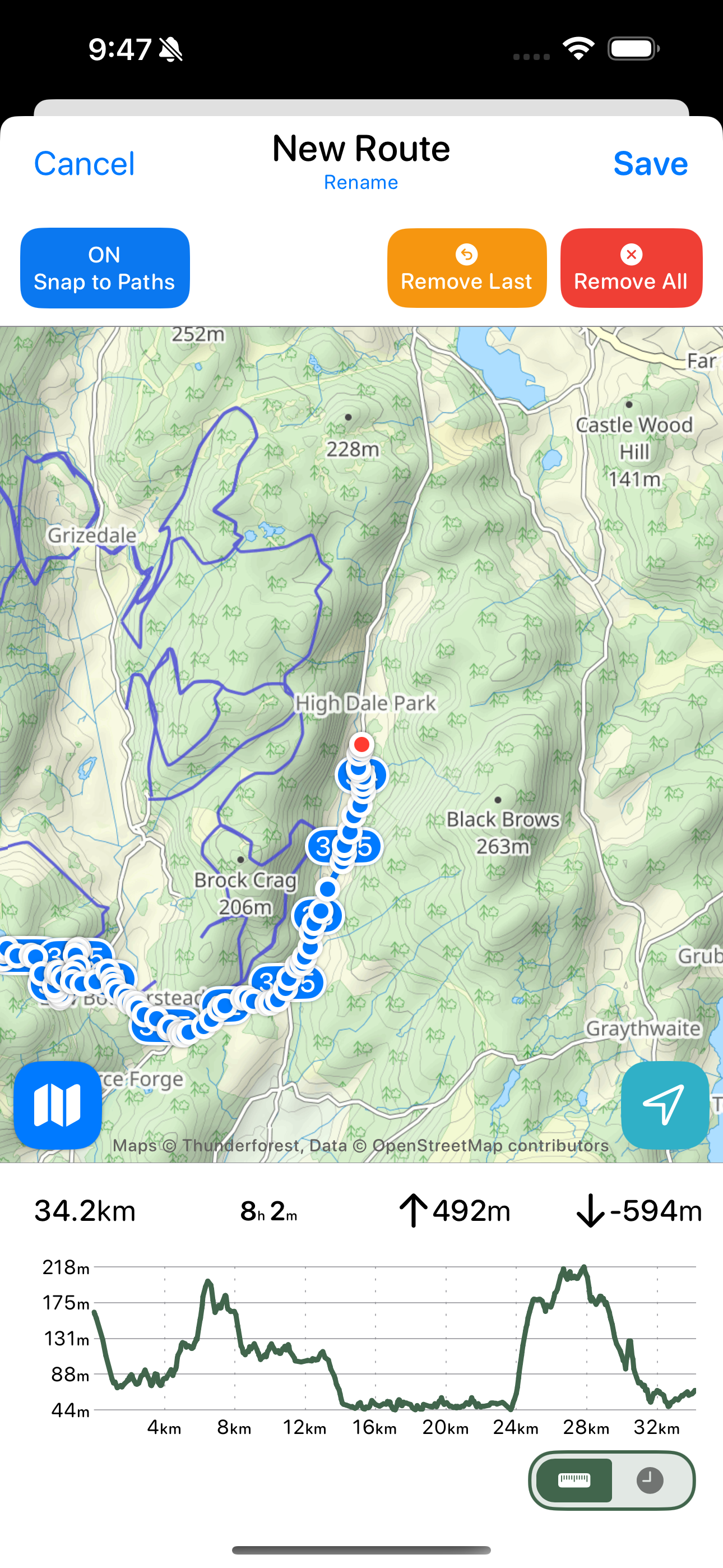Rename the route
This screenshot has height=1568, width=723.
[x=361, y=182]
